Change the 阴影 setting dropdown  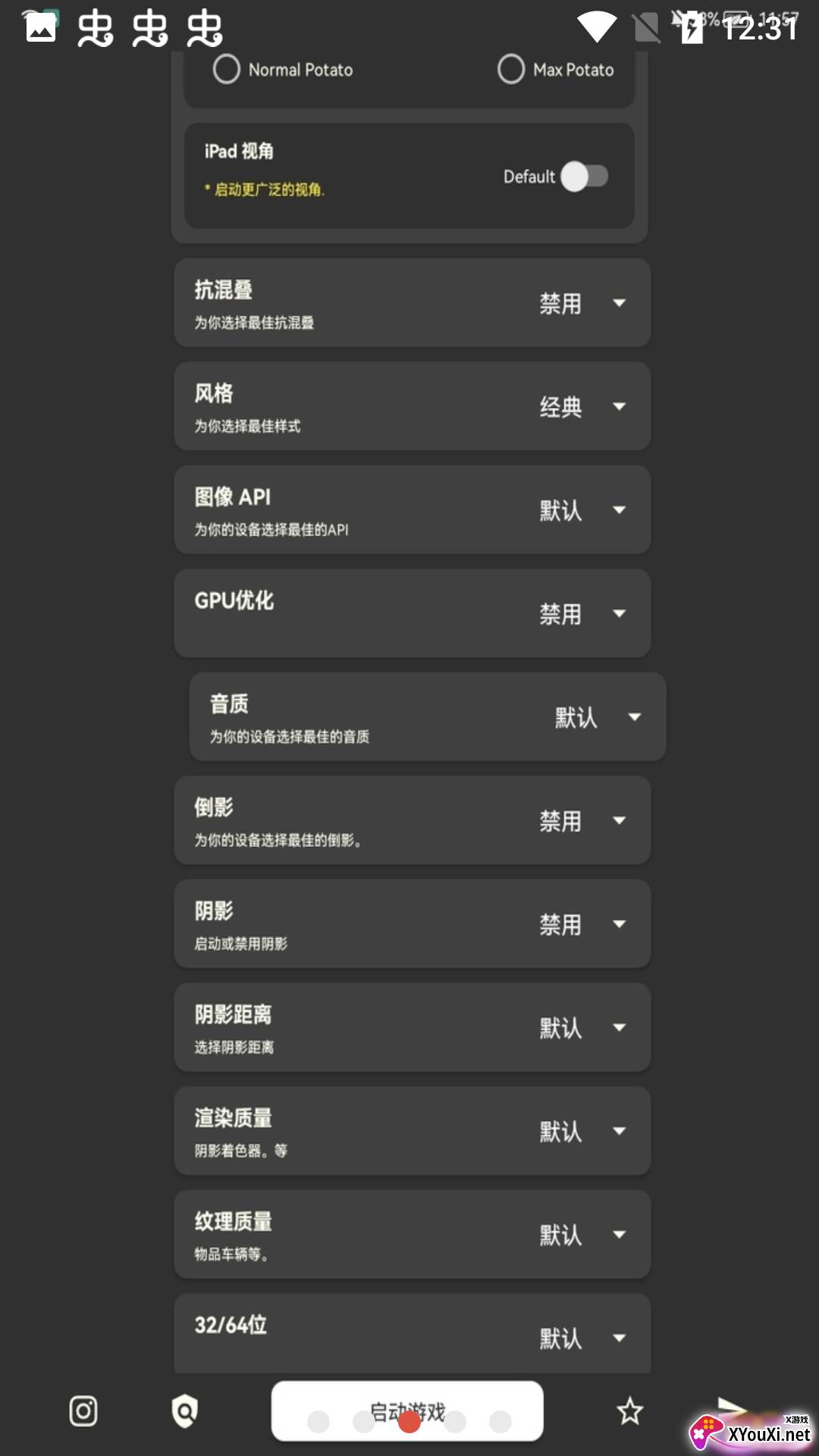point(582,924)
